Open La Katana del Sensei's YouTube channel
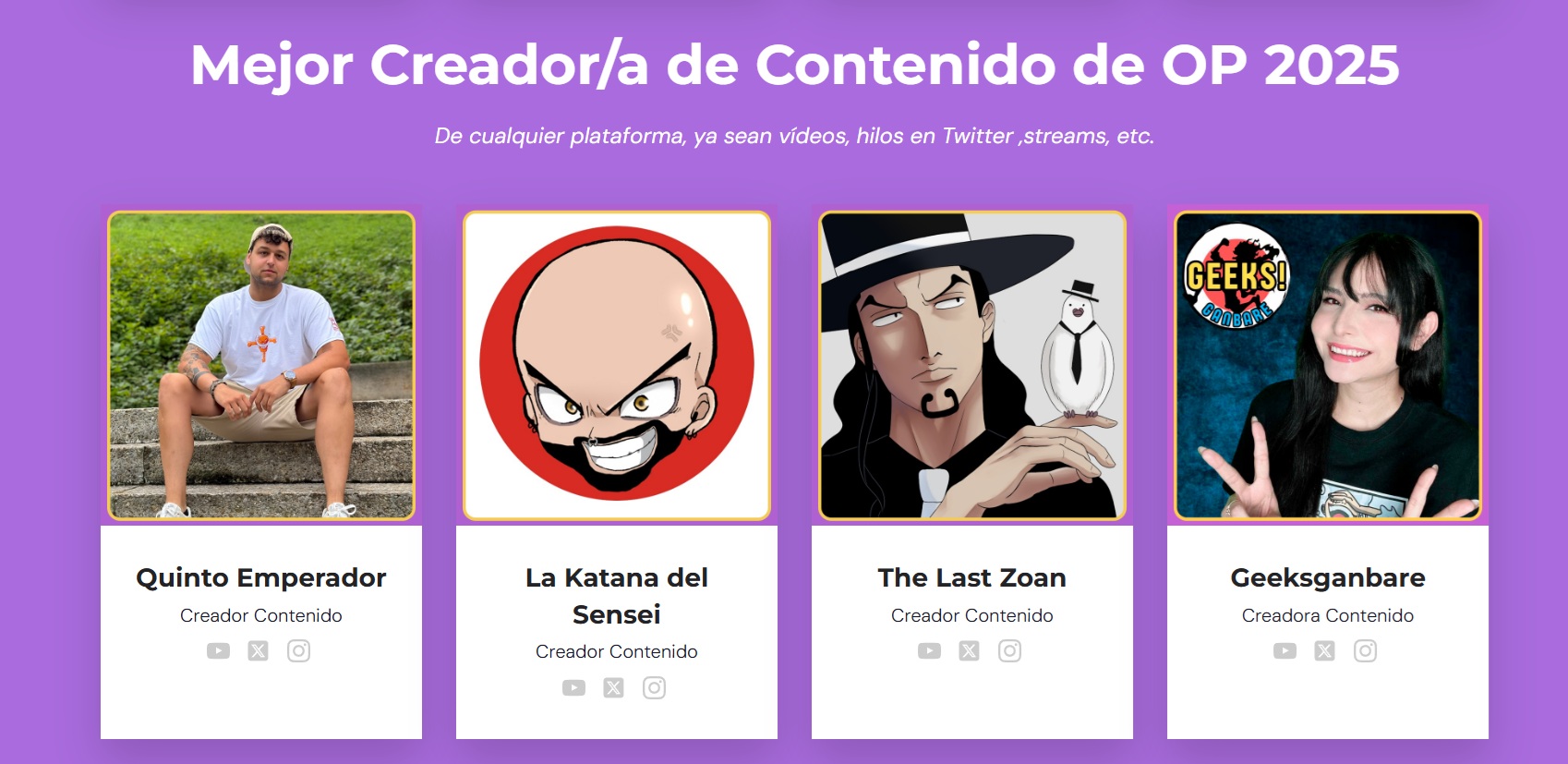 point(573,688)
